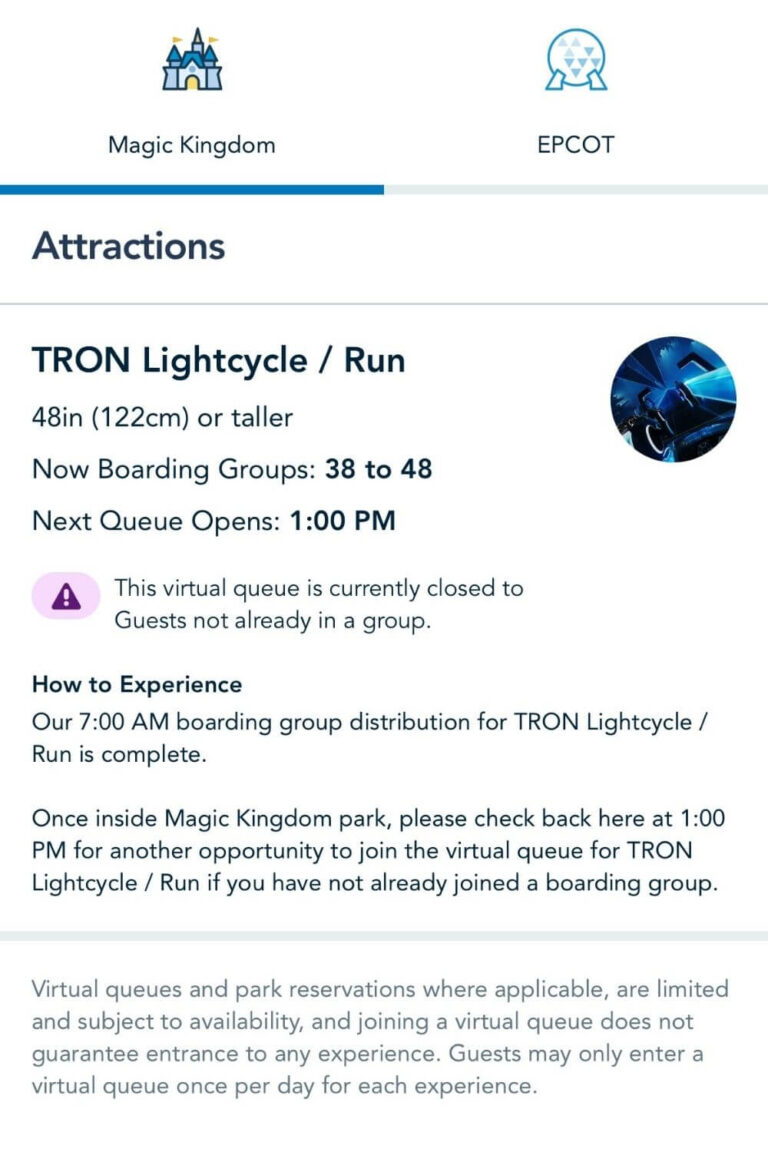Select the Magic Kingdom castle icon
This screenshot has height=1152, width=768.
190,63
